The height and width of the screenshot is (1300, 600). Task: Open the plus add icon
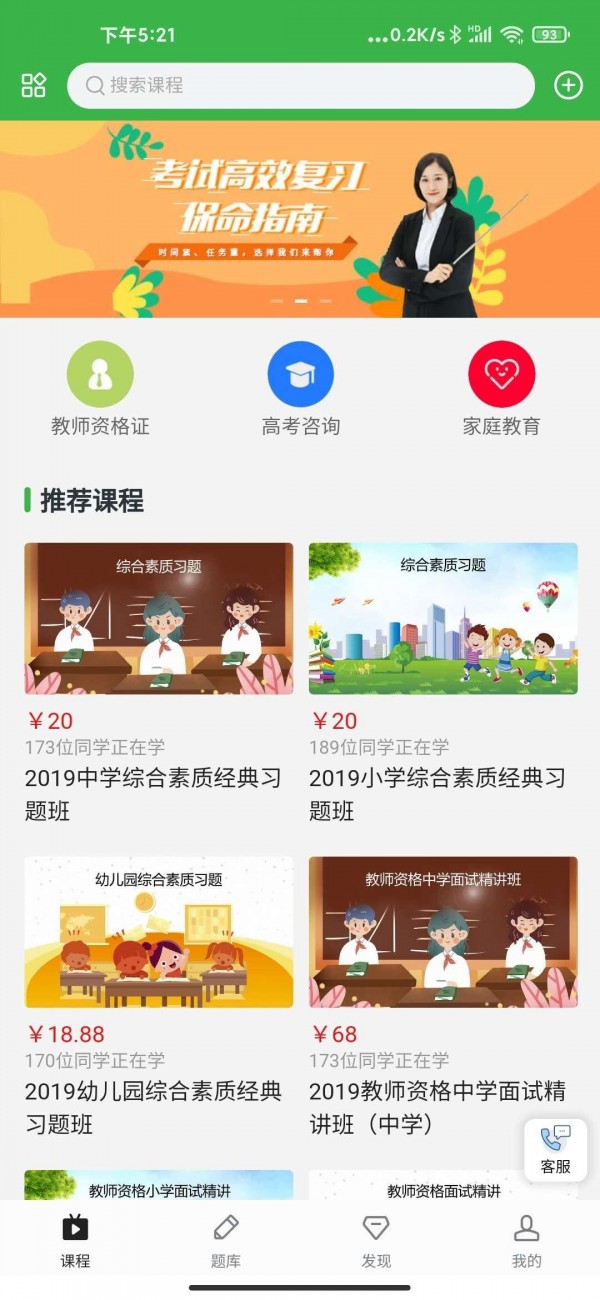[x=568, y=85]
